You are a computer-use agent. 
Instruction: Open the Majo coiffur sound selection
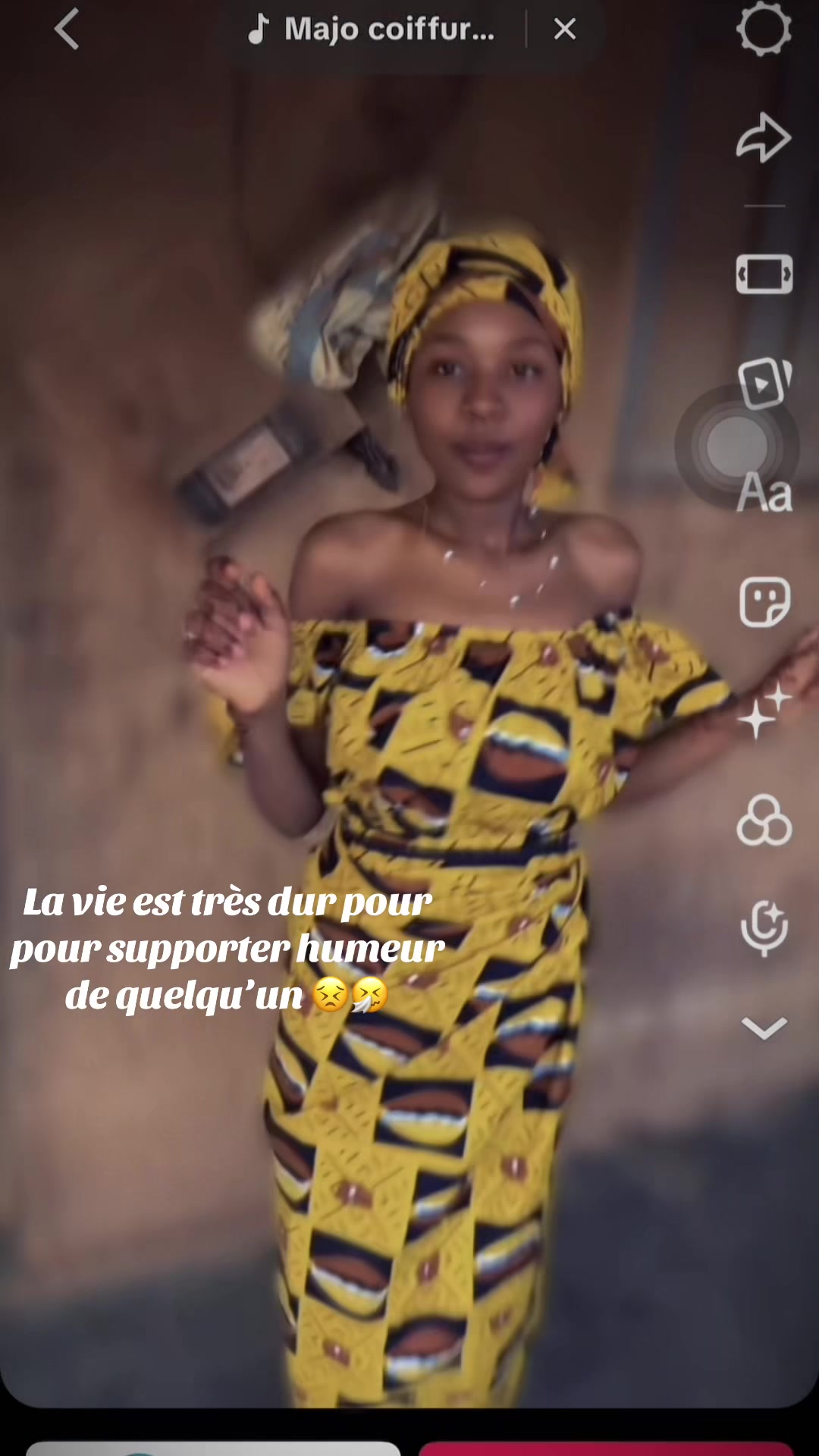click(x=372, y=30)
